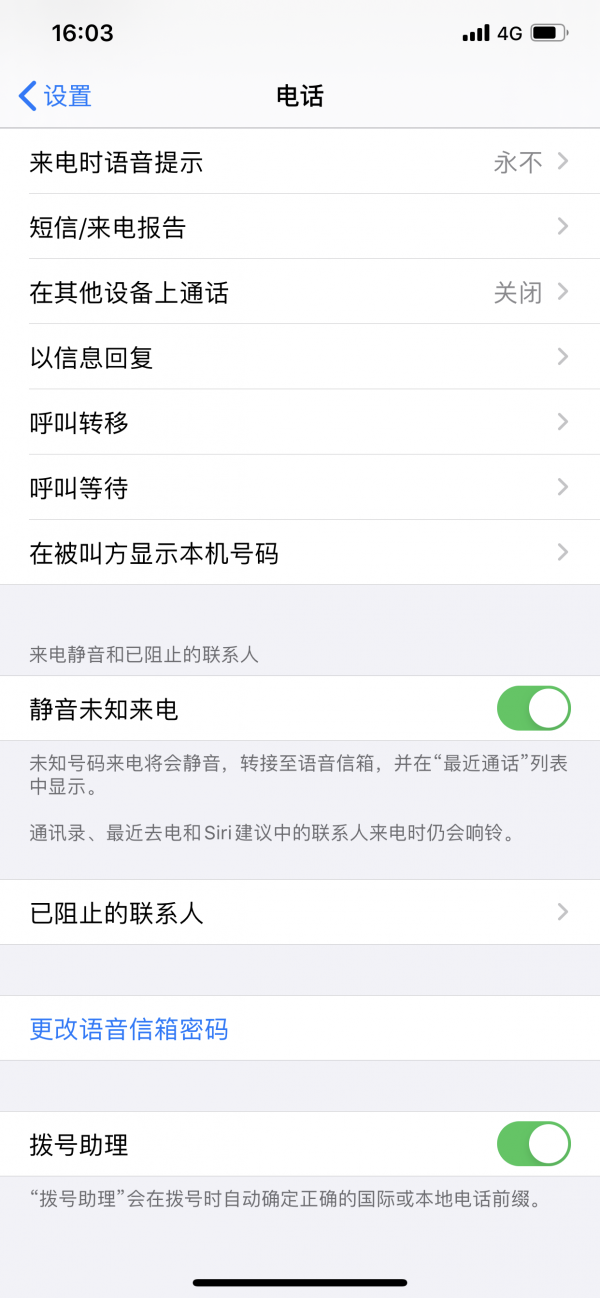Go back to 设置
Image resolution: width=600 pixels, height=1298 pixels.
[x=55, y=96]
